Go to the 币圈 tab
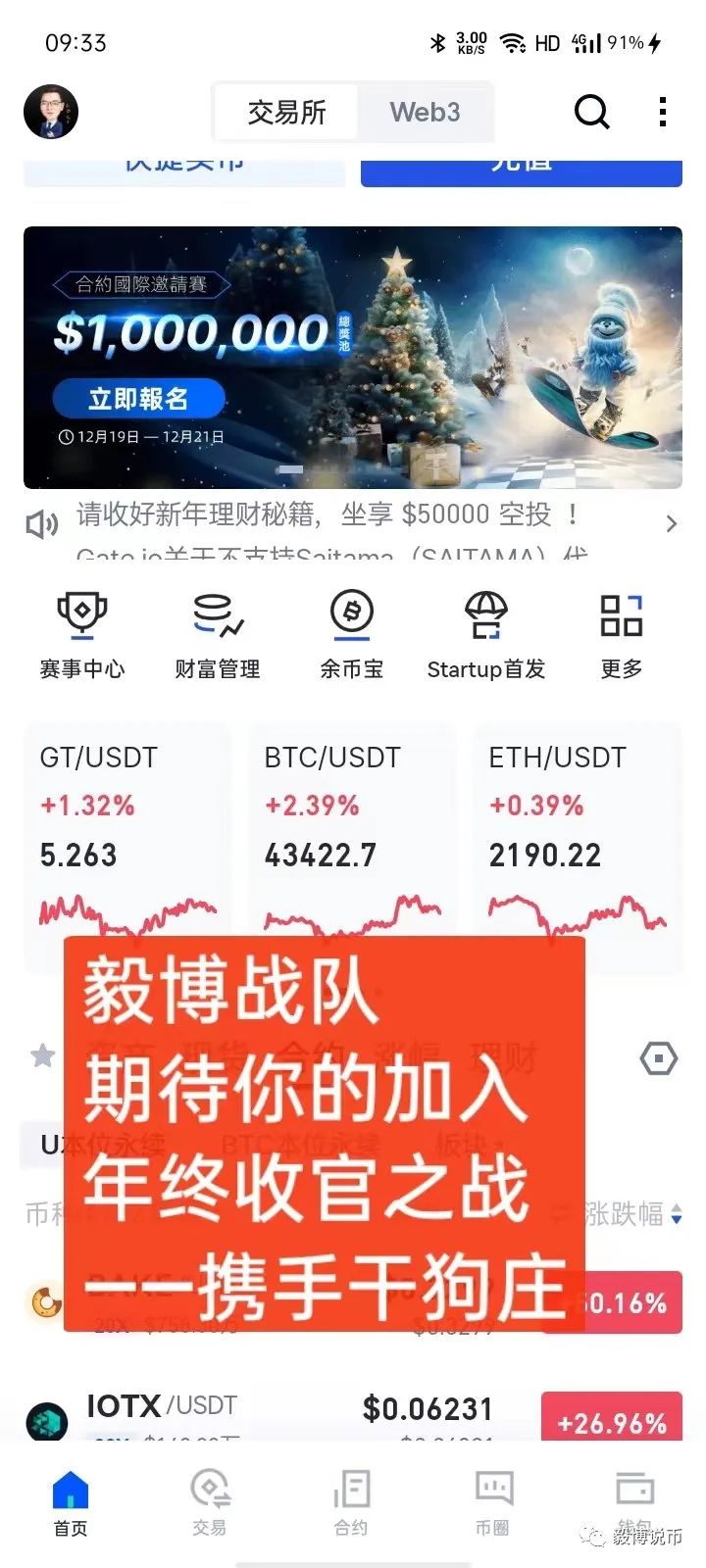Viewport: 706px width, 1568px height. (x=492, y=1502)
